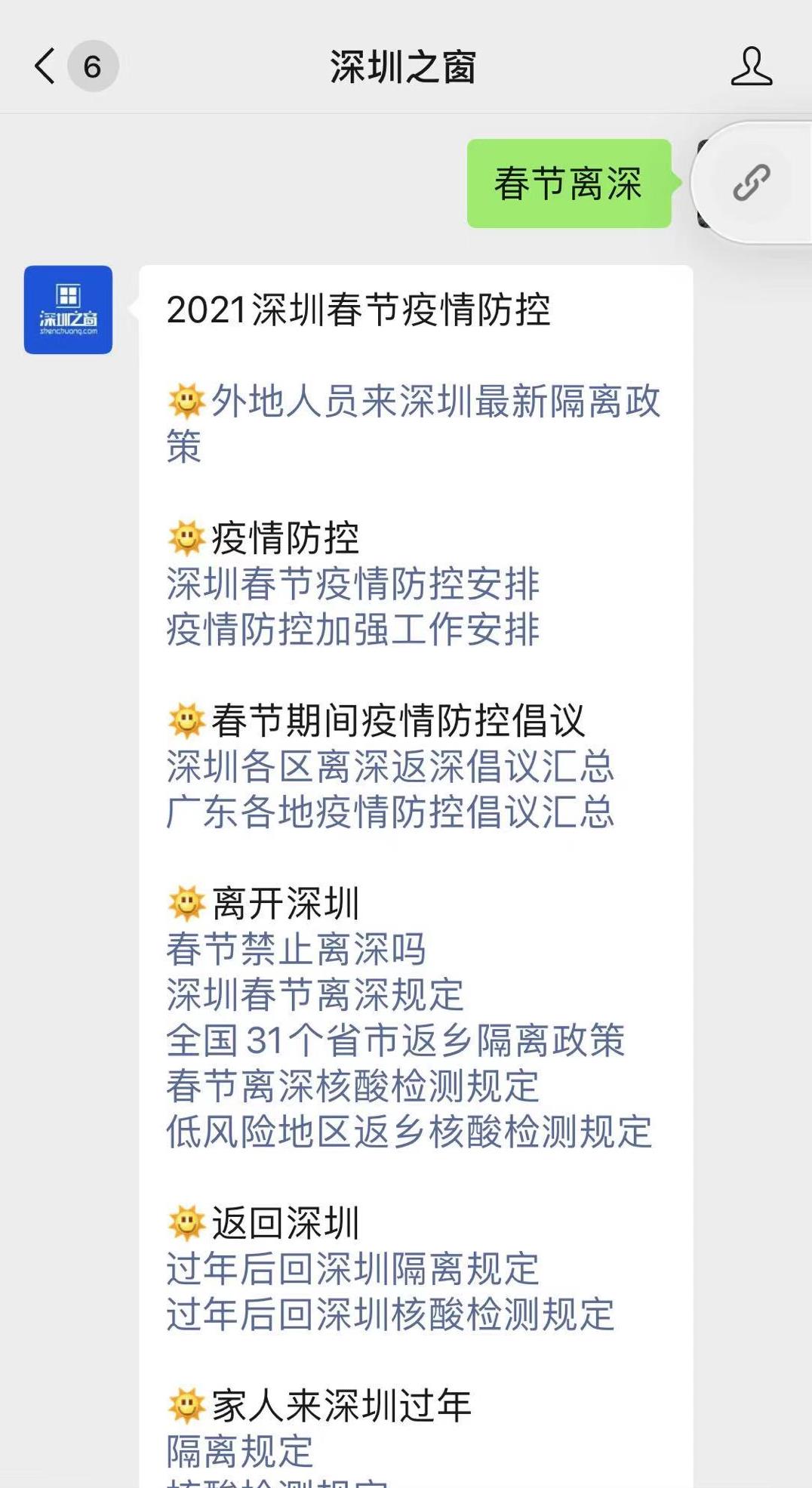Read 过年后回深圳隔离规定

[x=352, y=1268]
